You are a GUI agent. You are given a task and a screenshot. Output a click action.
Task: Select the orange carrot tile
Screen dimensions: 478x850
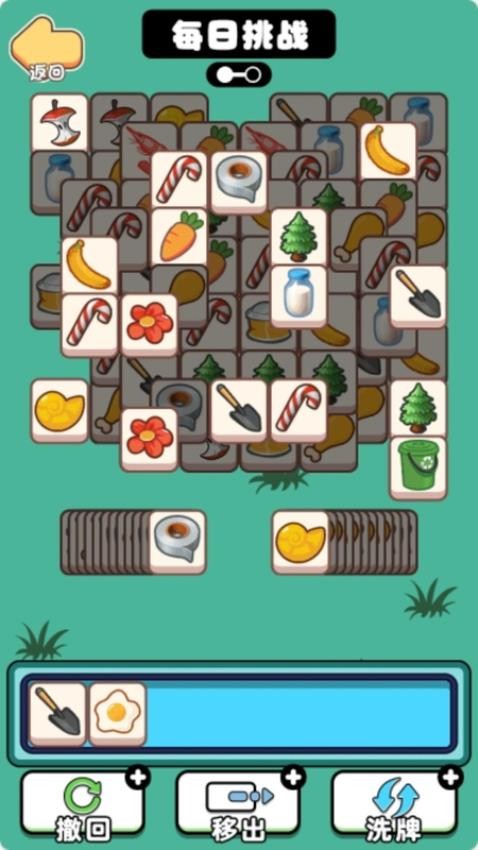(179, 237)
